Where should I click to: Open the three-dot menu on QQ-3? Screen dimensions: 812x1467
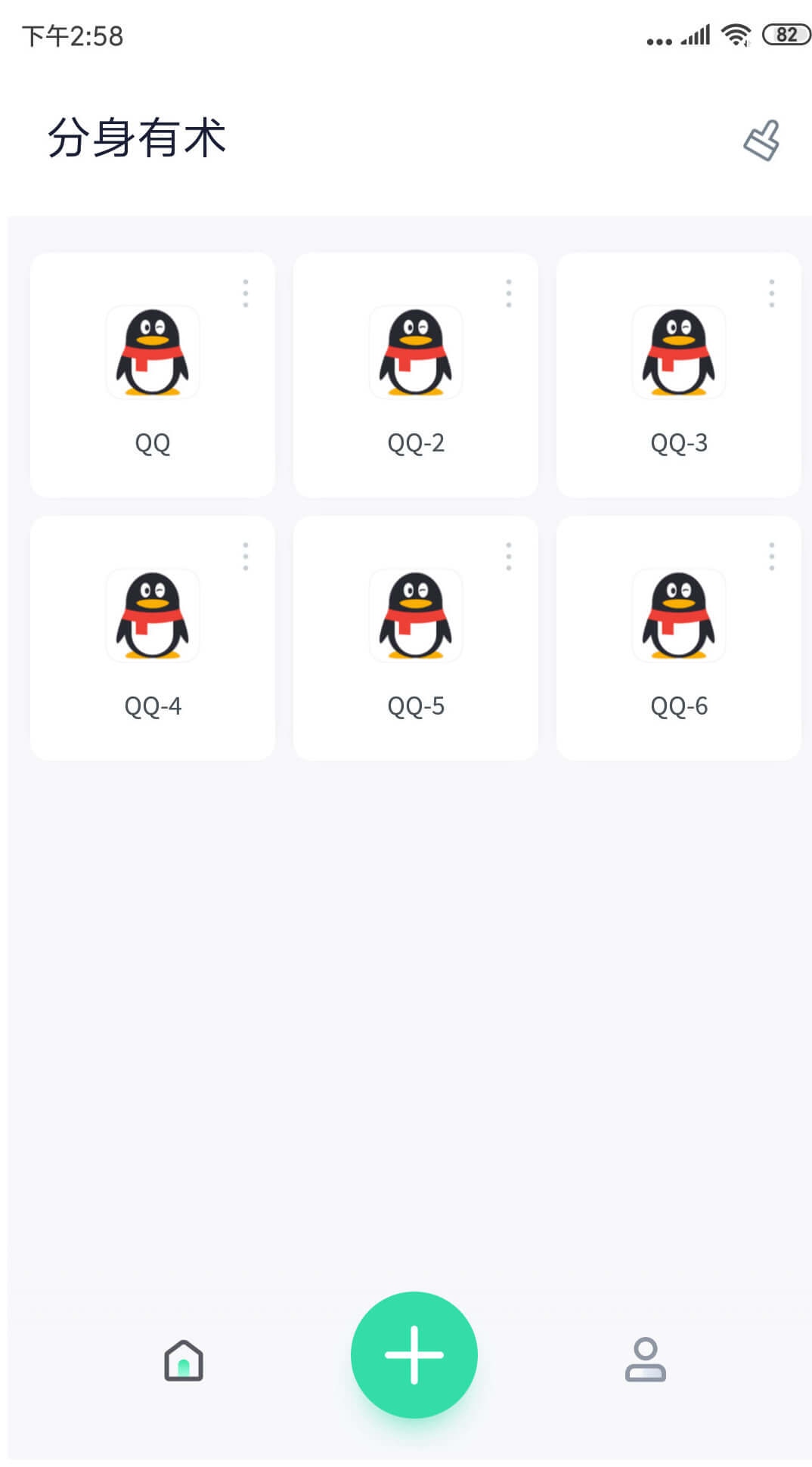coord(772,293)
